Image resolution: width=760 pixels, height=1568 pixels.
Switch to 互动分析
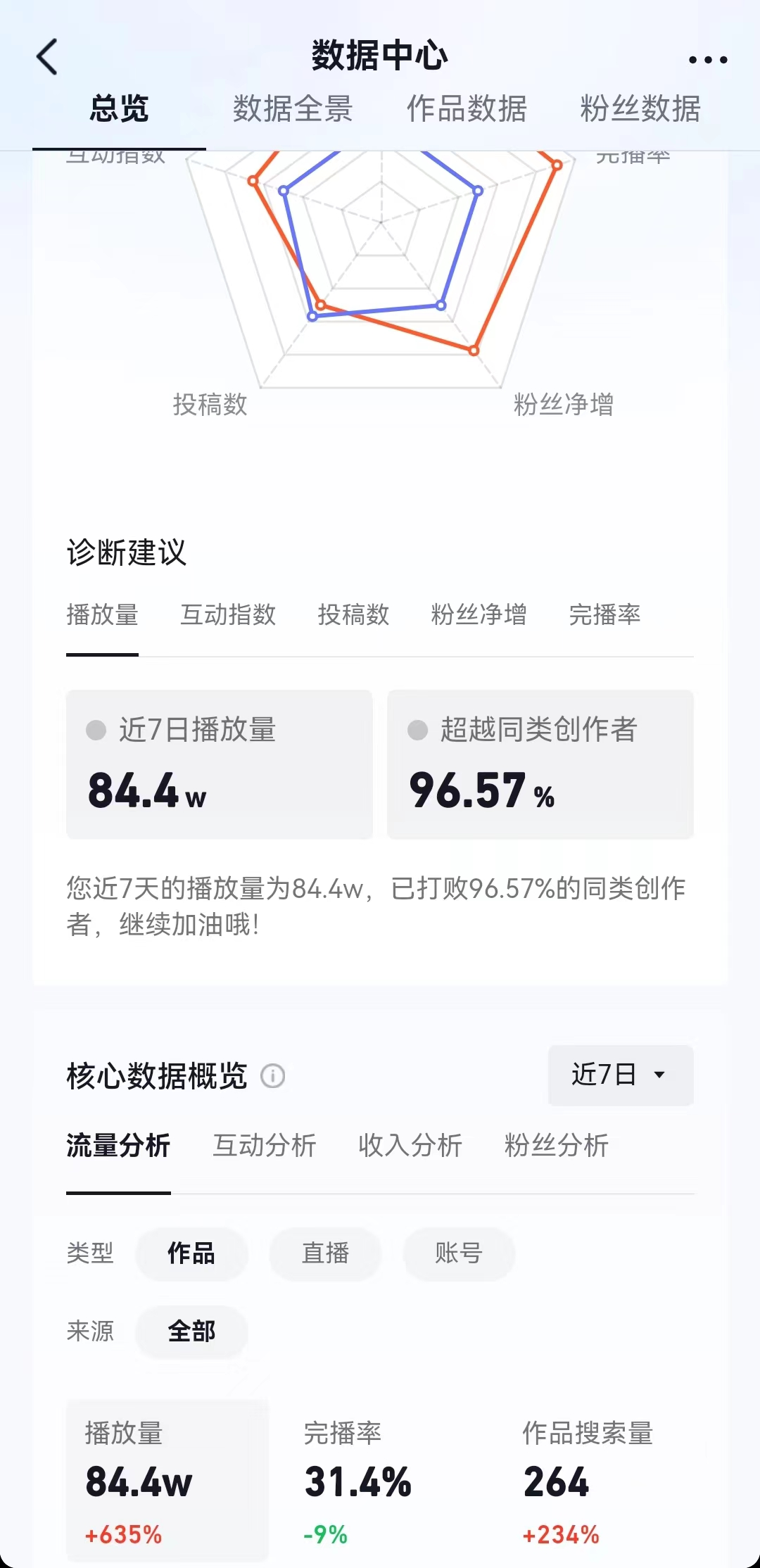point(265,1146)
